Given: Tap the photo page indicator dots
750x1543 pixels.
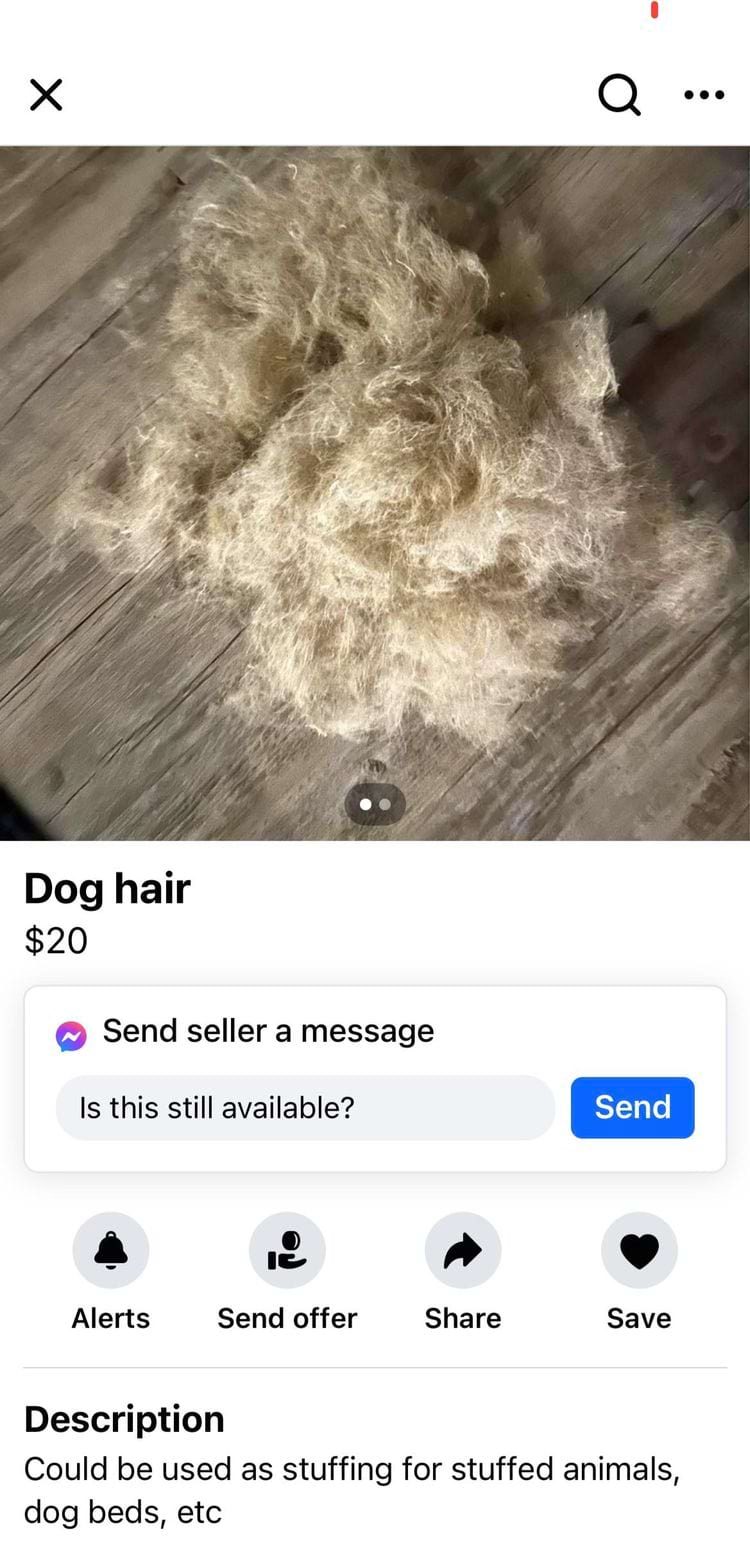Looking at the screenshot, I should click(x=375, y=804).
